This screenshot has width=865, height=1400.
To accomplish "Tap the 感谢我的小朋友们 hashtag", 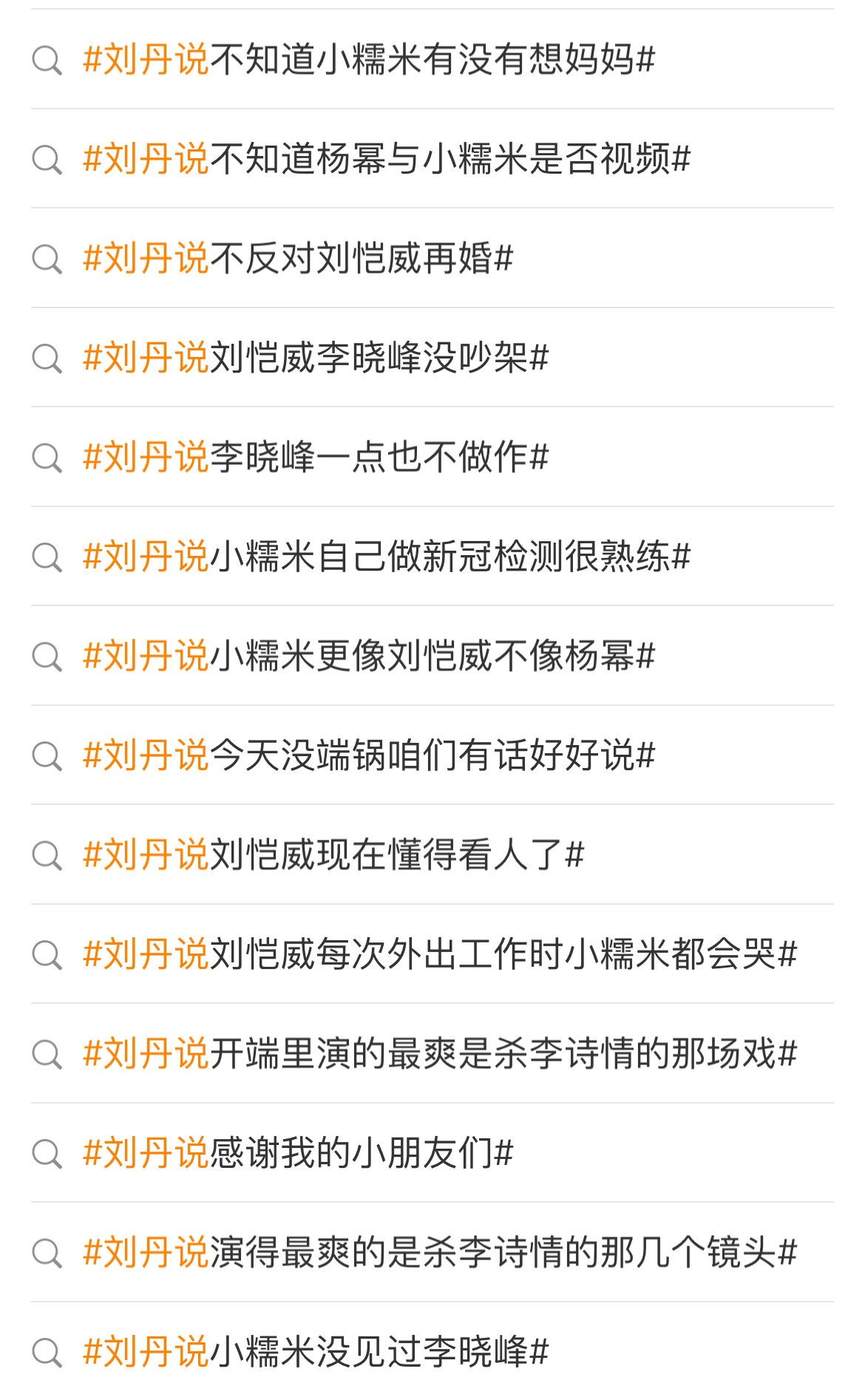I will pyautogui.click(x=432, y=1153).
